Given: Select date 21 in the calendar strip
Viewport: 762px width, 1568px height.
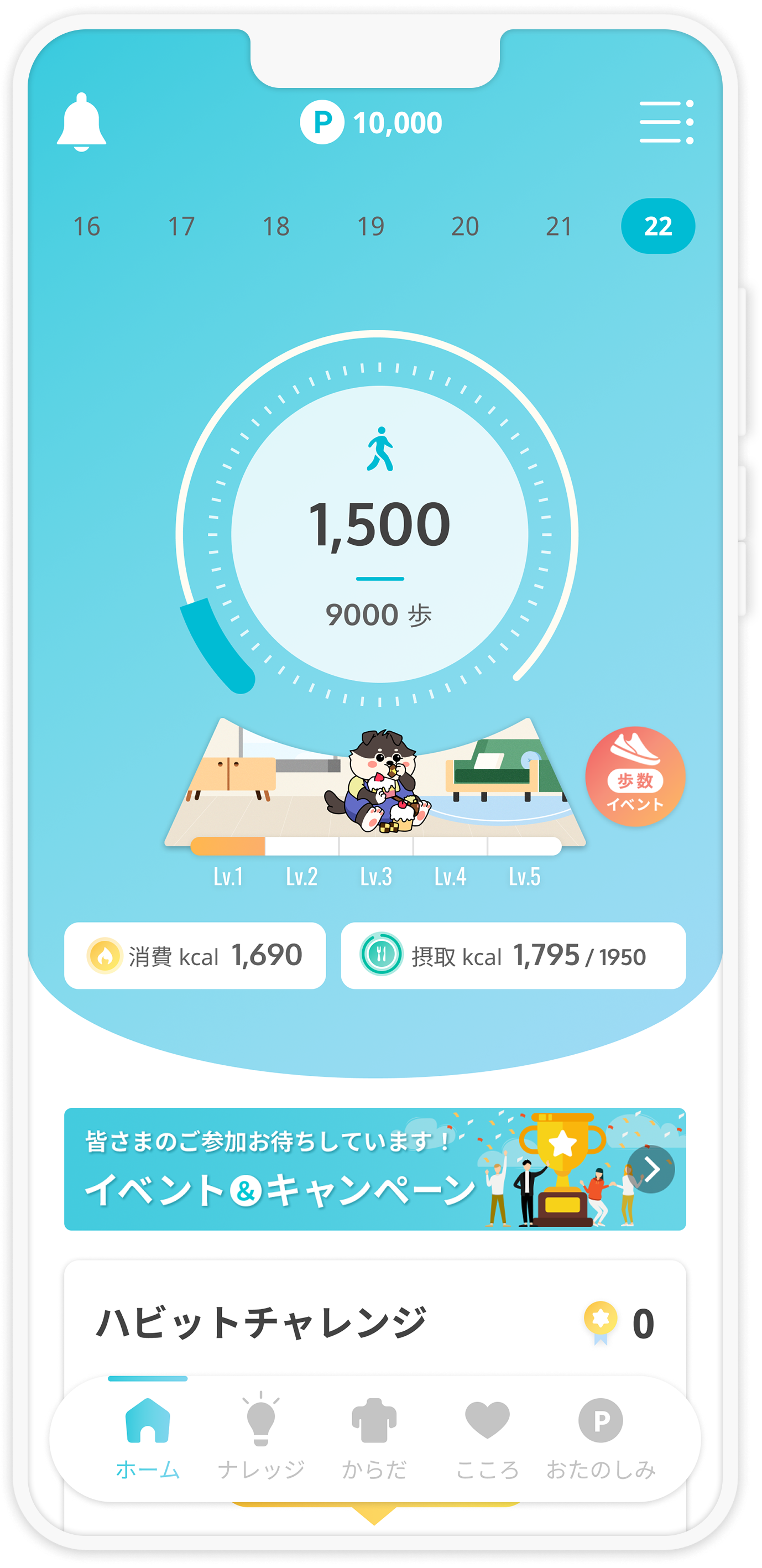Looking at the screenshot, I should (559, 226).
